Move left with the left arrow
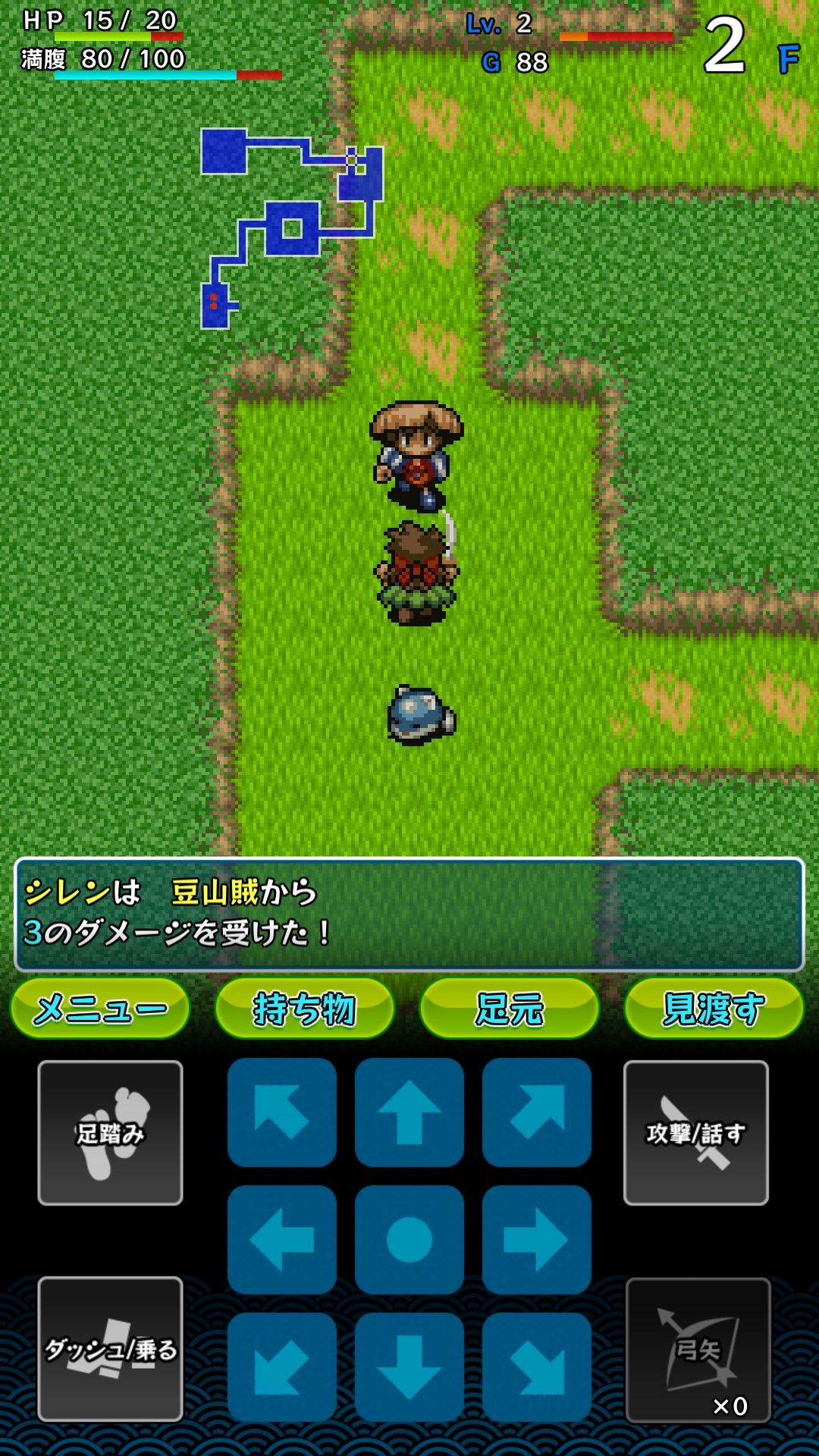819x1456 pixels. 282,1240
